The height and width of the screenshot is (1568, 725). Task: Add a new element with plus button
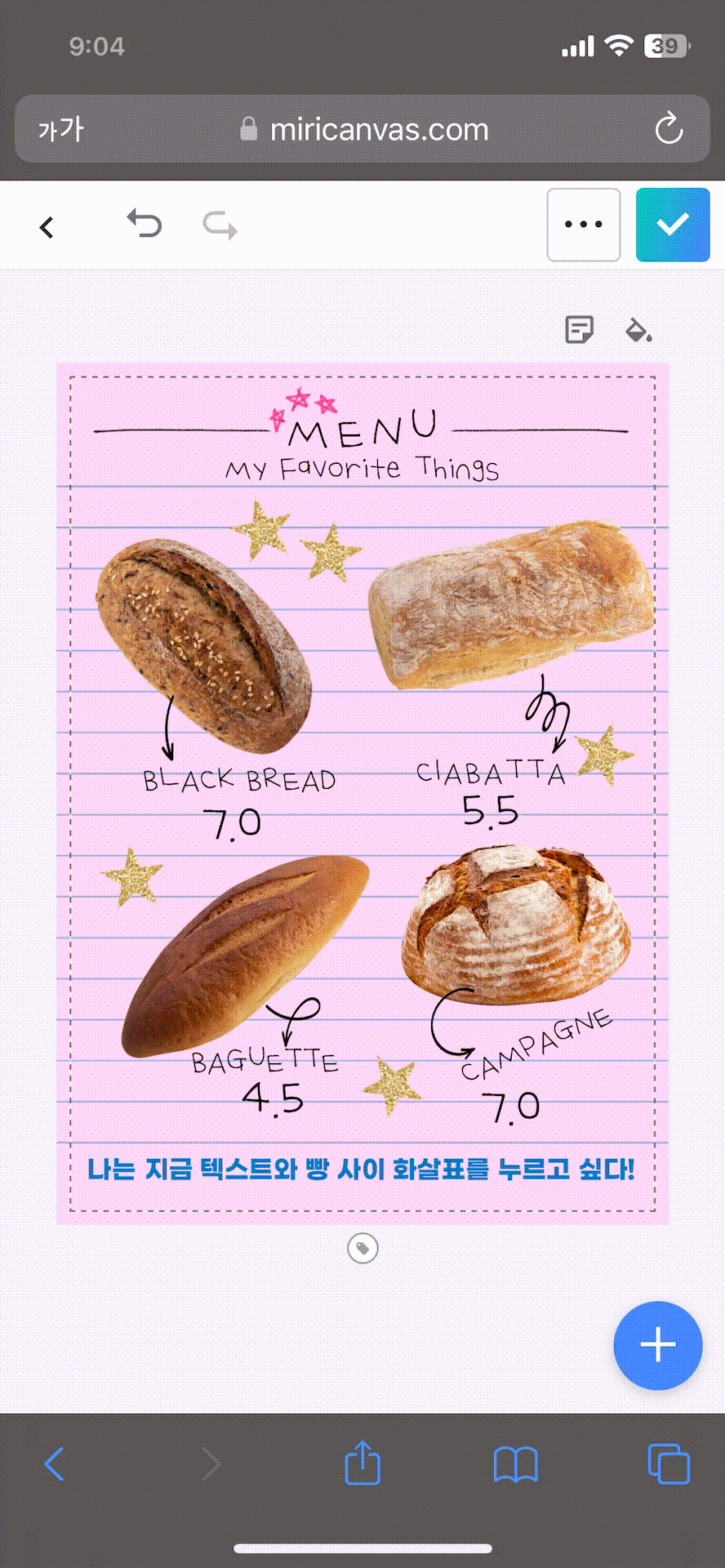tap(657, 1345)
